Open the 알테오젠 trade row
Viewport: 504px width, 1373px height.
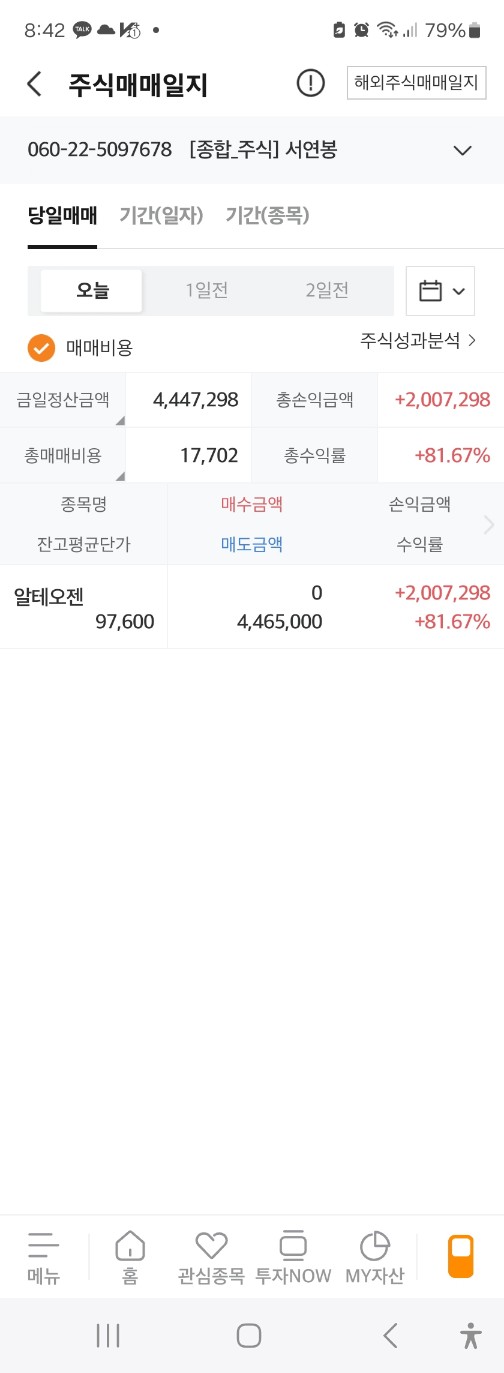point(252,607)
